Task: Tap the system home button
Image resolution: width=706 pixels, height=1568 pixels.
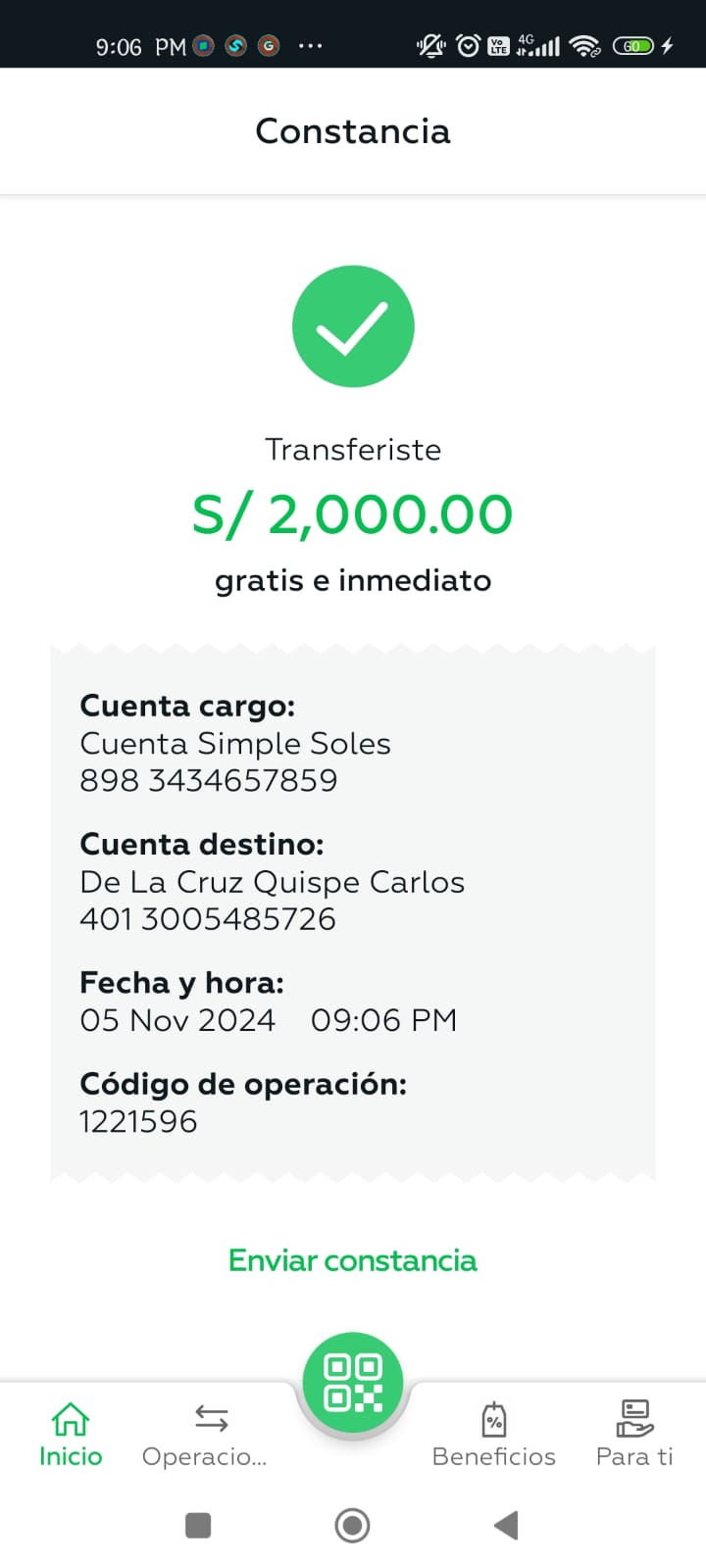Action: pyautogui.click(x=352, y=1525)
